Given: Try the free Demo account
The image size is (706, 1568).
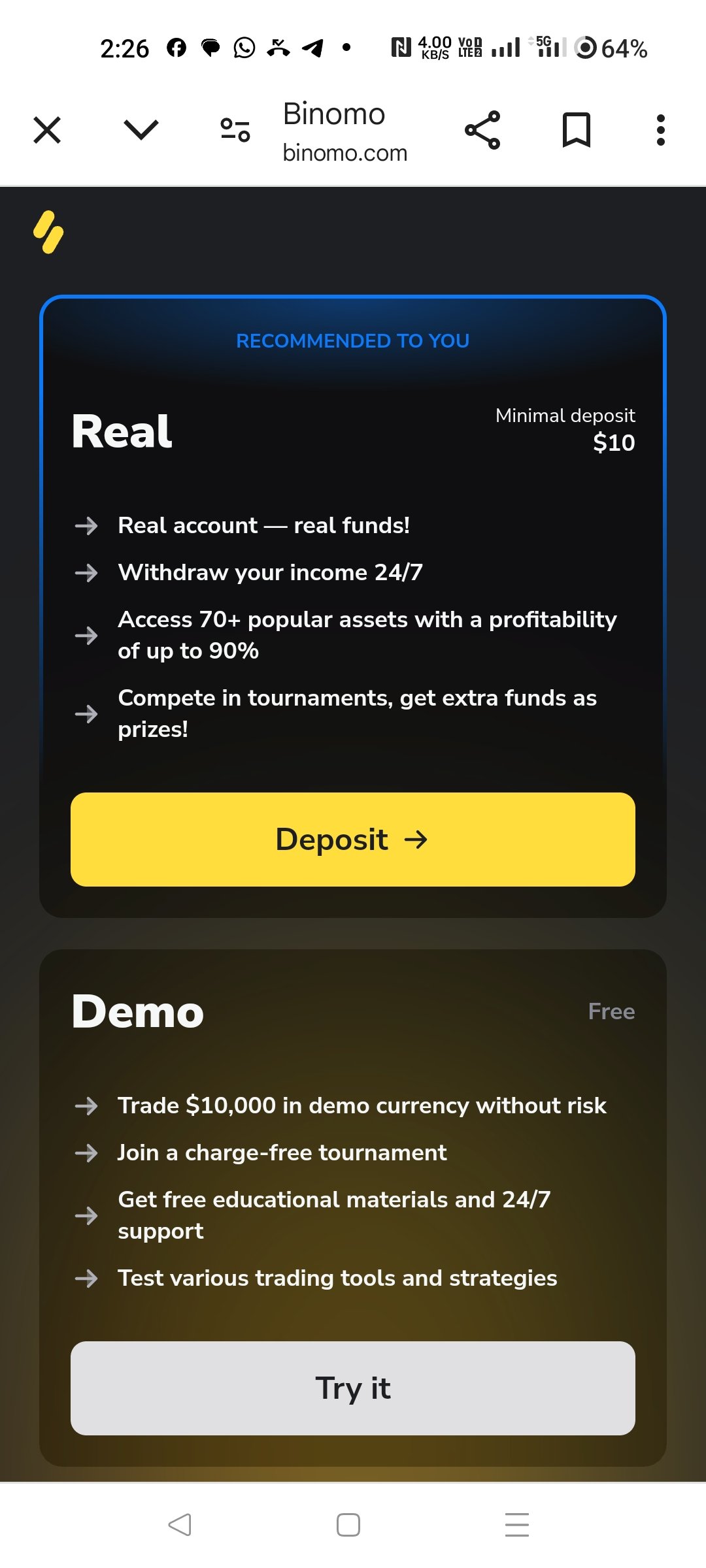Looking at the screenshot, I should (x=353, y=1388).
